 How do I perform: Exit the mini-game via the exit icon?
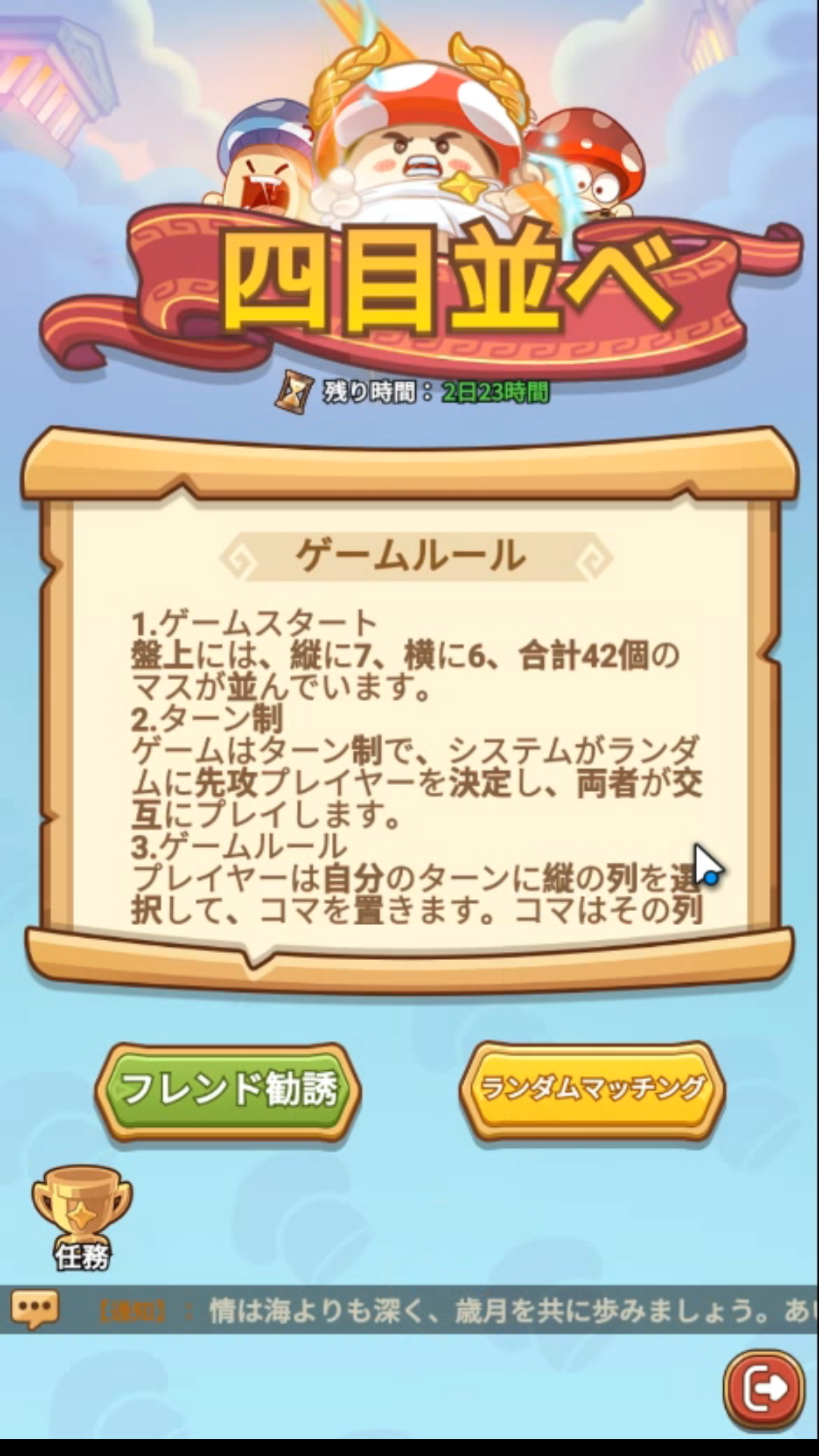[763, 1389]
